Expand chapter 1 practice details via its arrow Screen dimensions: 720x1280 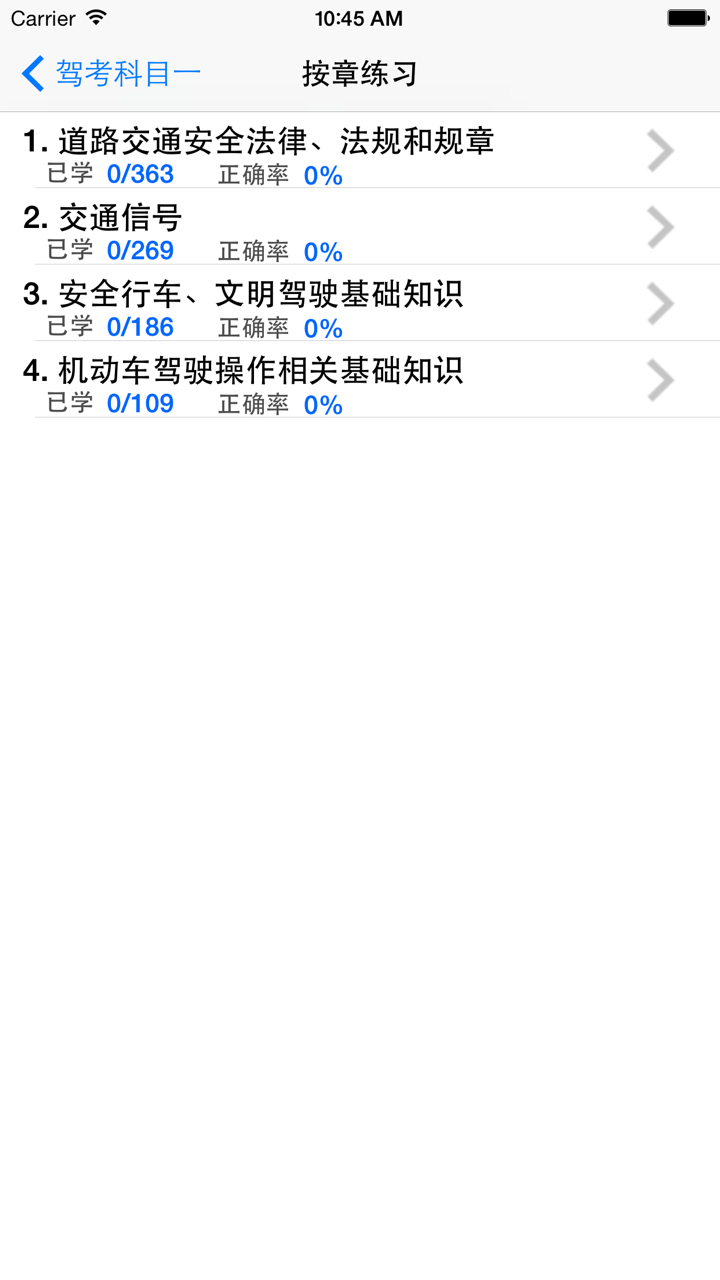pyautogui.click(x=659, y=150)
